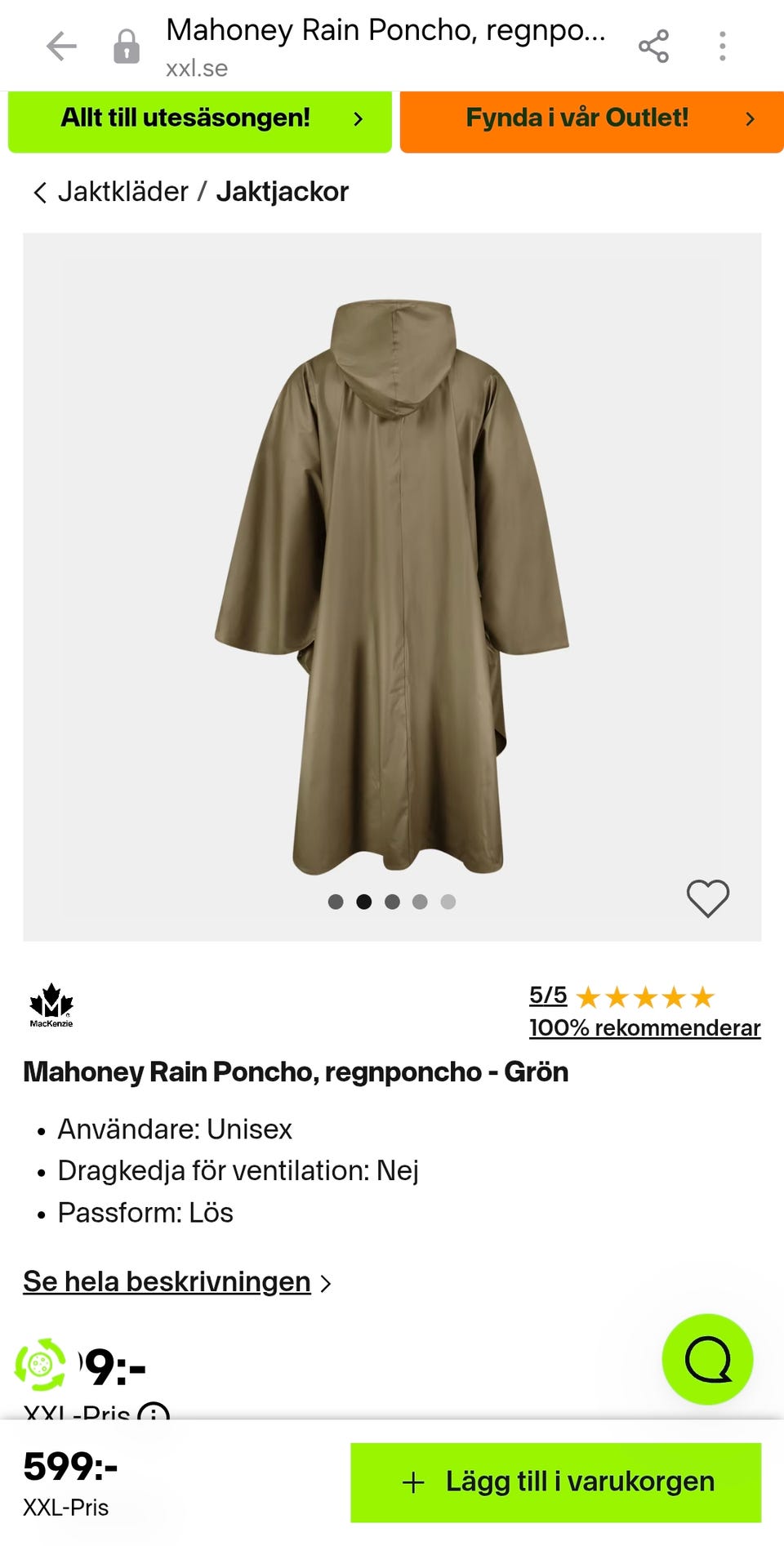Tap Se hela beskrivningen
Image resolution: width=784 pixels, height=1546 pixels.
coord(167,1282)
